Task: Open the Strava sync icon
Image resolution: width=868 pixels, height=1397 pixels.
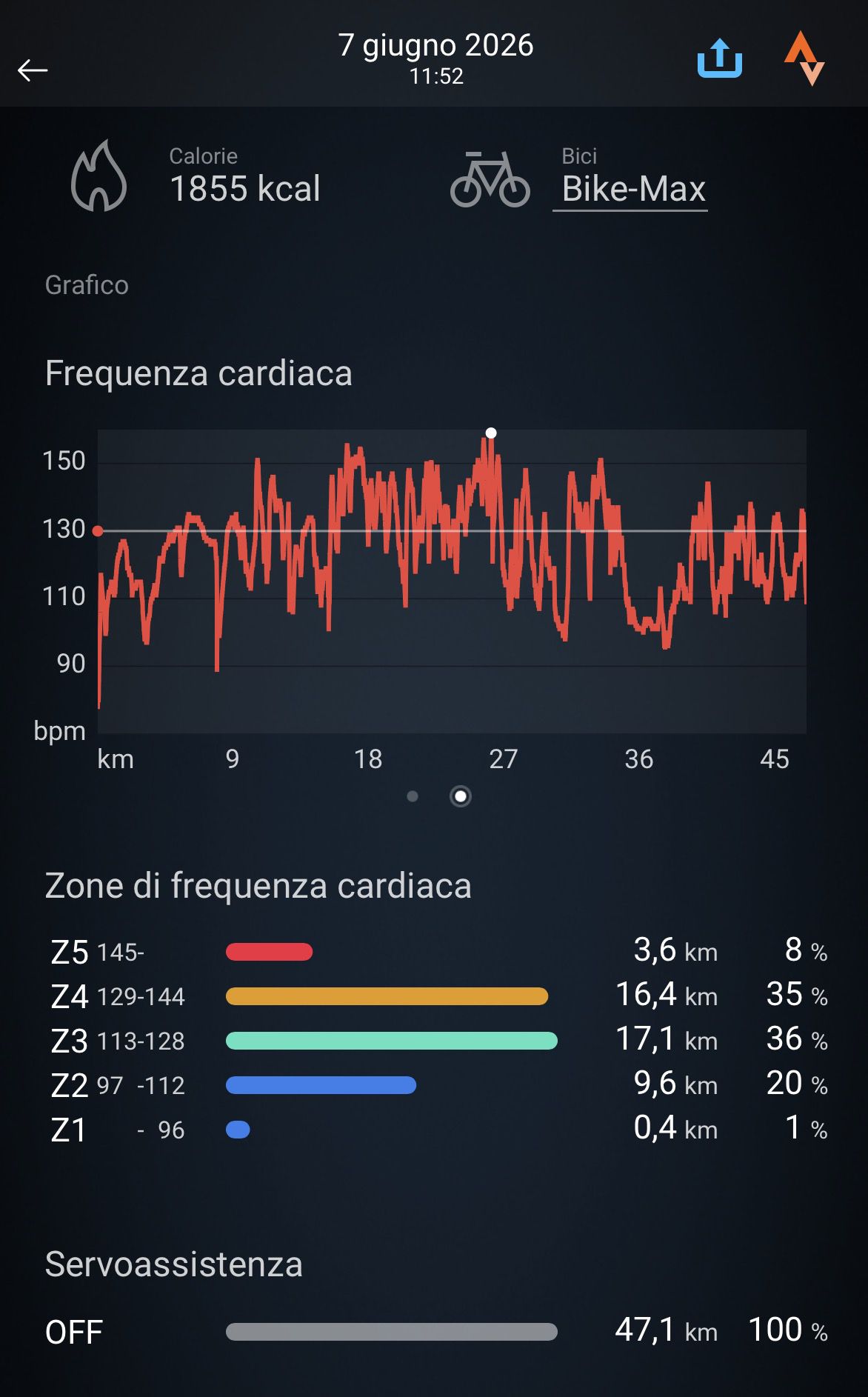Action: [x=804, y=59]
